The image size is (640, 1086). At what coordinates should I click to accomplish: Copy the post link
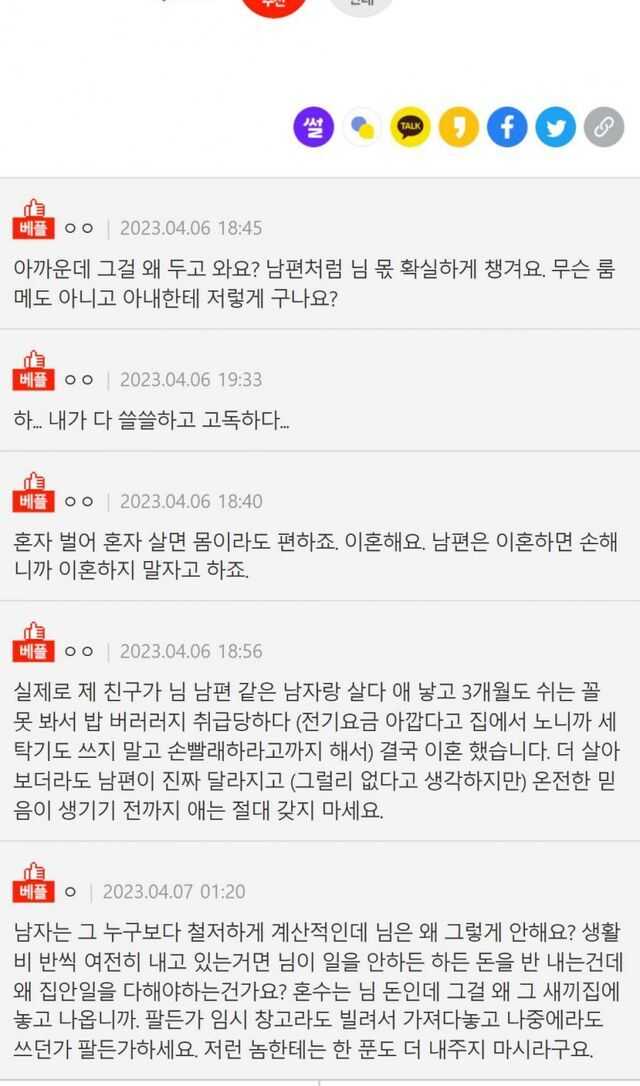[x=604, y=127]
